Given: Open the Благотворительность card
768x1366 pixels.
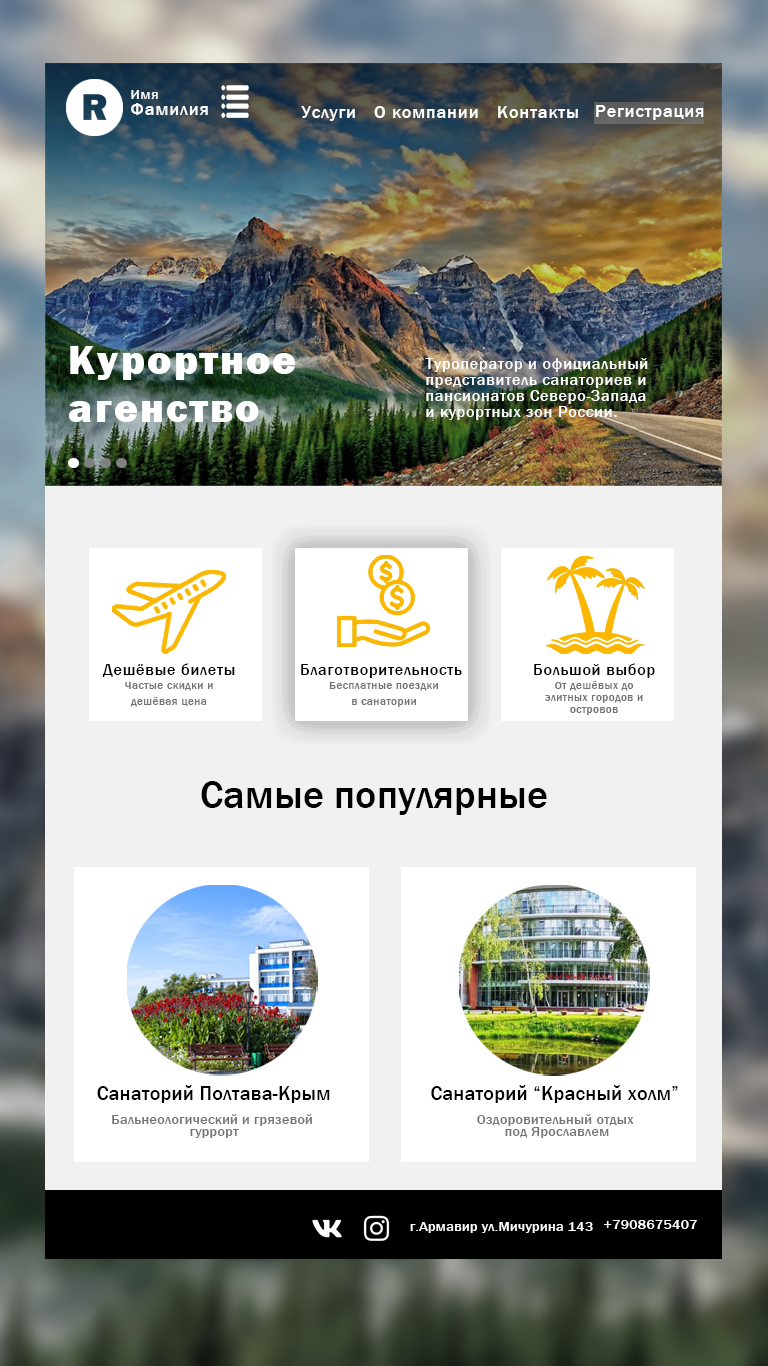Looking at the screenshot, I should pos(381,634).
